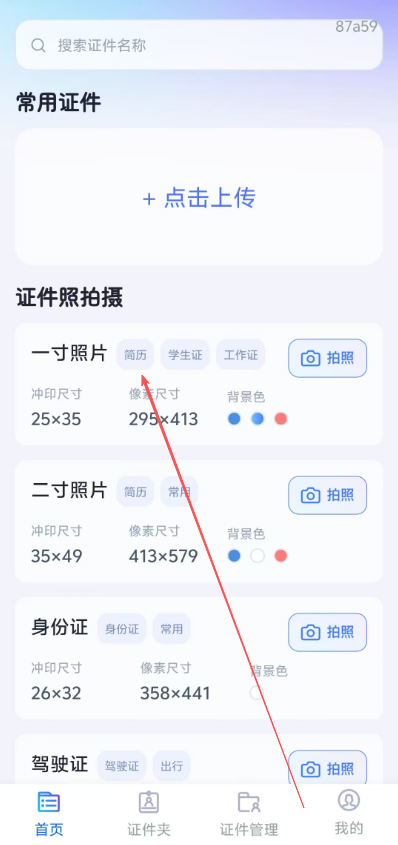Switch to the 证件管理 tab
Viewport: 398px width, 845px height.
tap(249, 814)
